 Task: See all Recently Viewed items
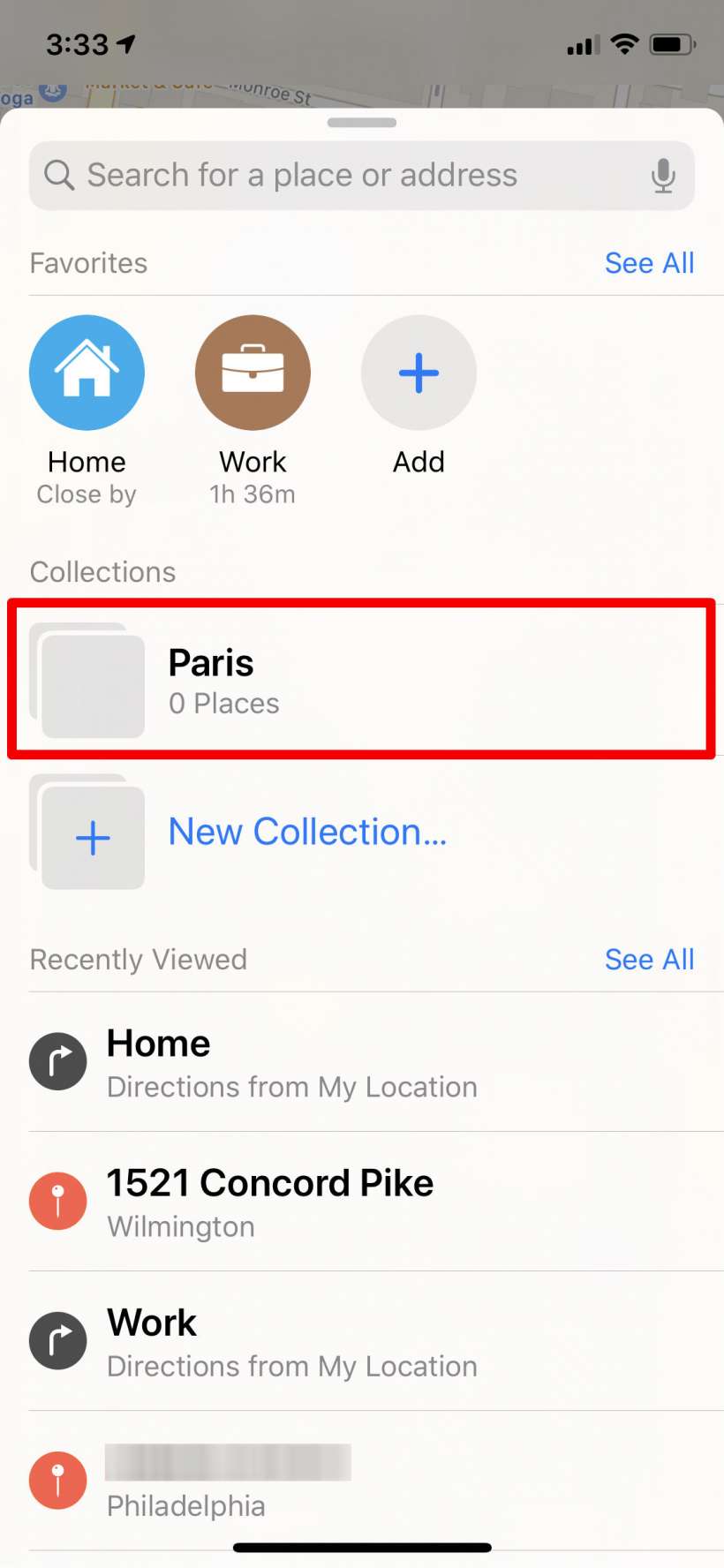click(649, 960)
